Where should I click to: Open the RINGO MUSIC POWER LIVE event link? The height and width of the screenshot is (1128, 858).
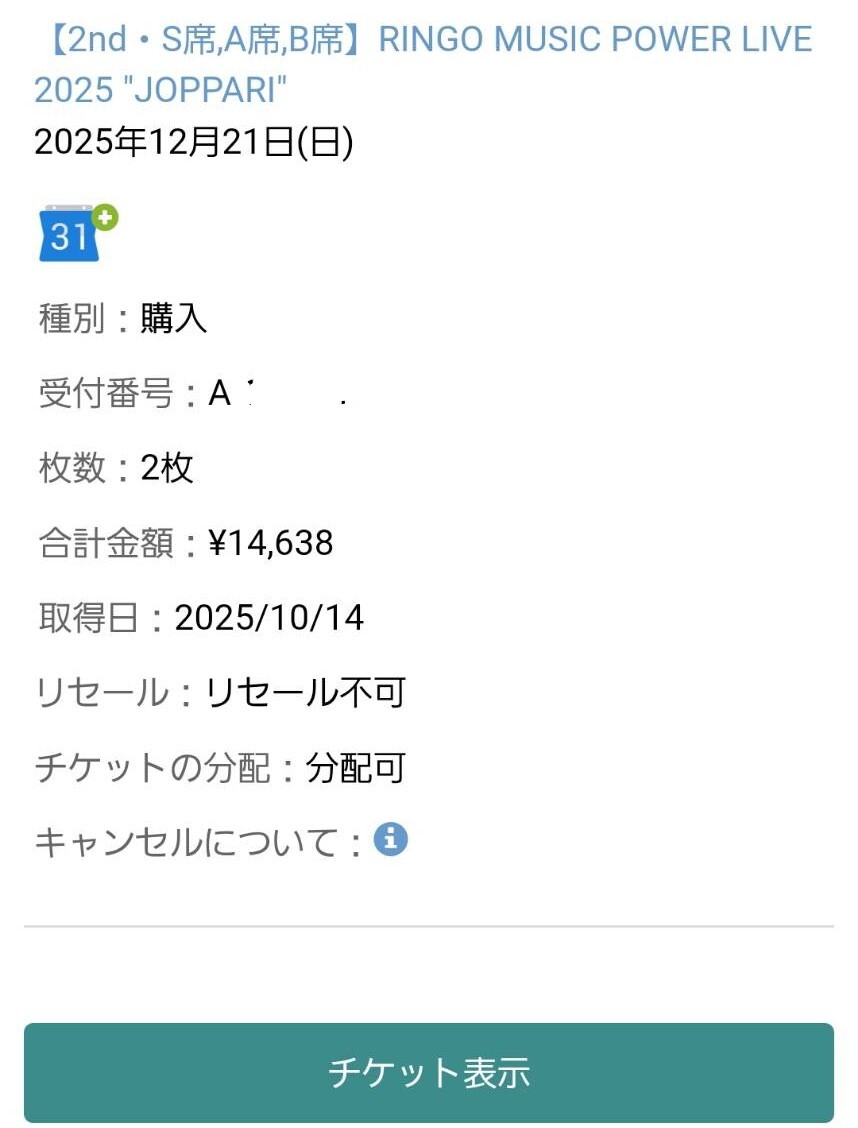click(423, 65)
